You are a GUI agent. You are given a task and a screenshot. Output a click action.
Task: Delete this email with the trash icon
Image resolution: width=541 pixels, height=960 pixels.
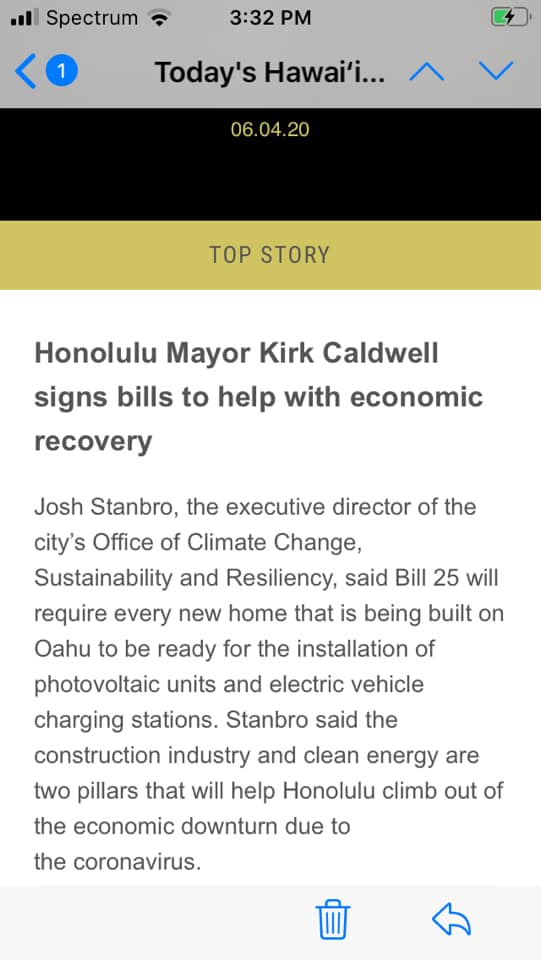point(333,921)
